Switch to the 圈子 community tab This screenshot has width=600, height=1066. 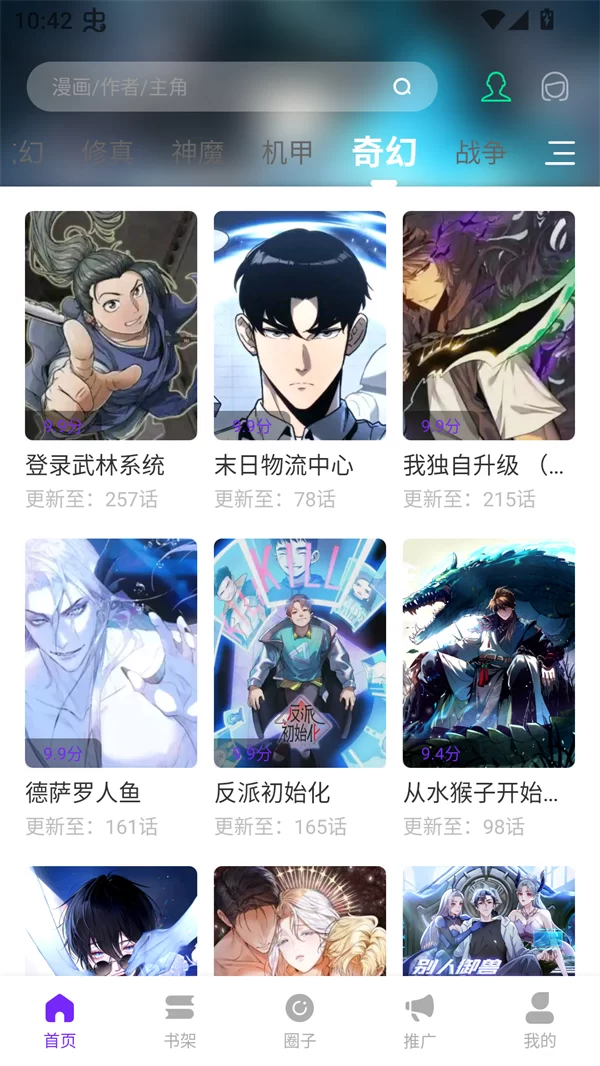pyautogui.click(x=300, y=1020)
